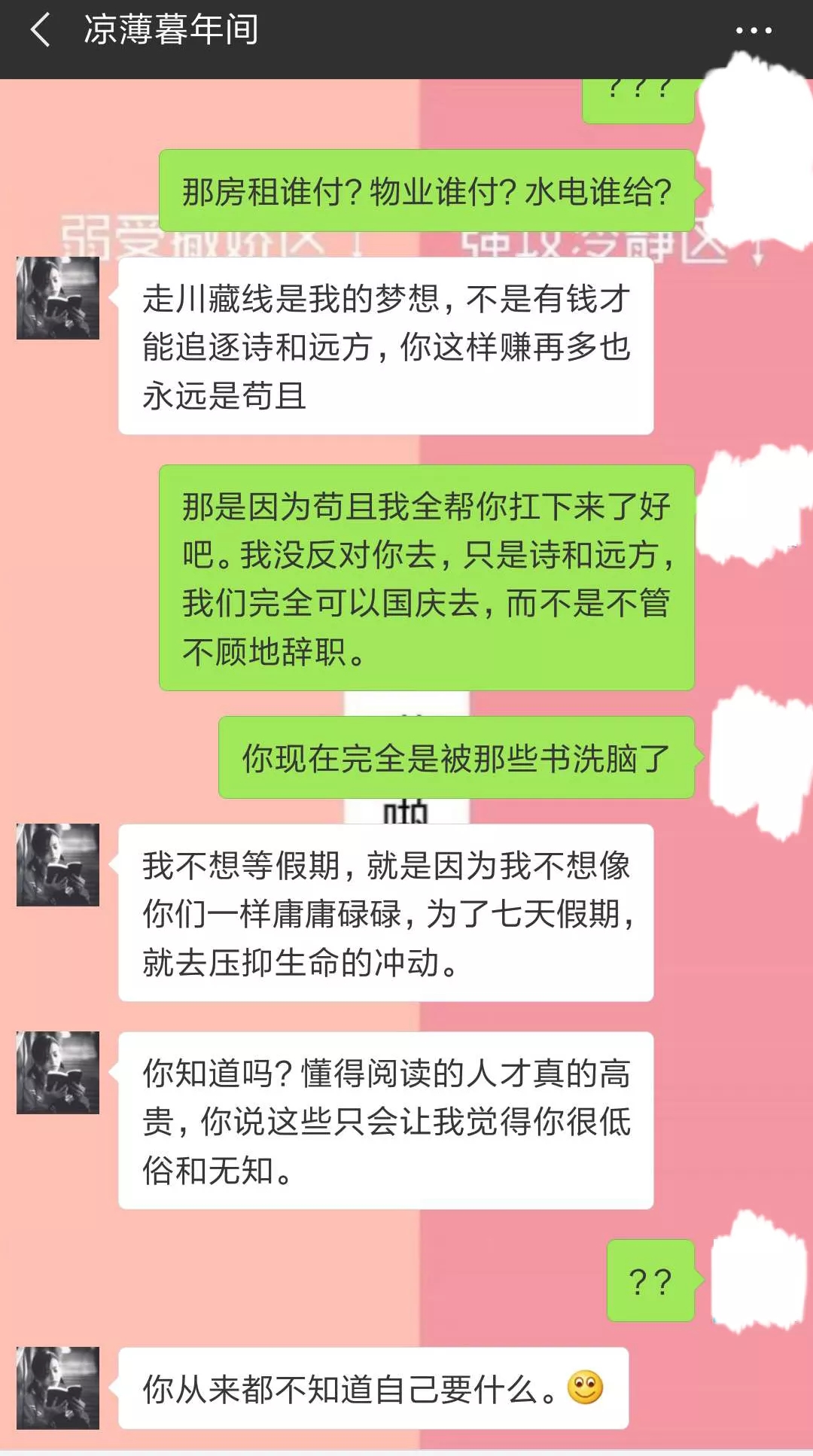Select the avatar beside 你从来都不知道自己要什么

tap(58, 1388)
